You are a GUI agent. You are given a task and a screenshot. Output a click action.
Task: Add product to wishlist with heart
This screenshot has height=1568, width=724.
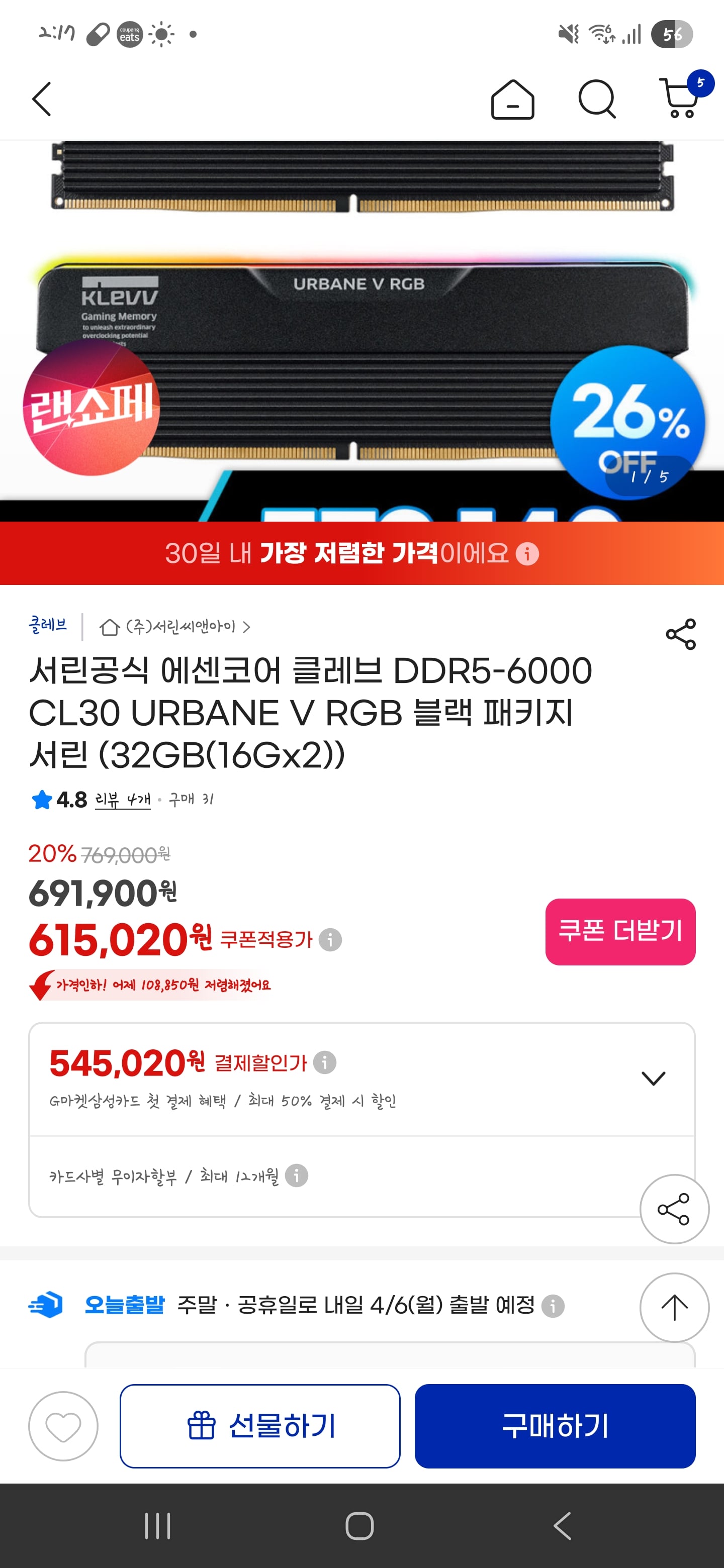(x=63, y=1426)
